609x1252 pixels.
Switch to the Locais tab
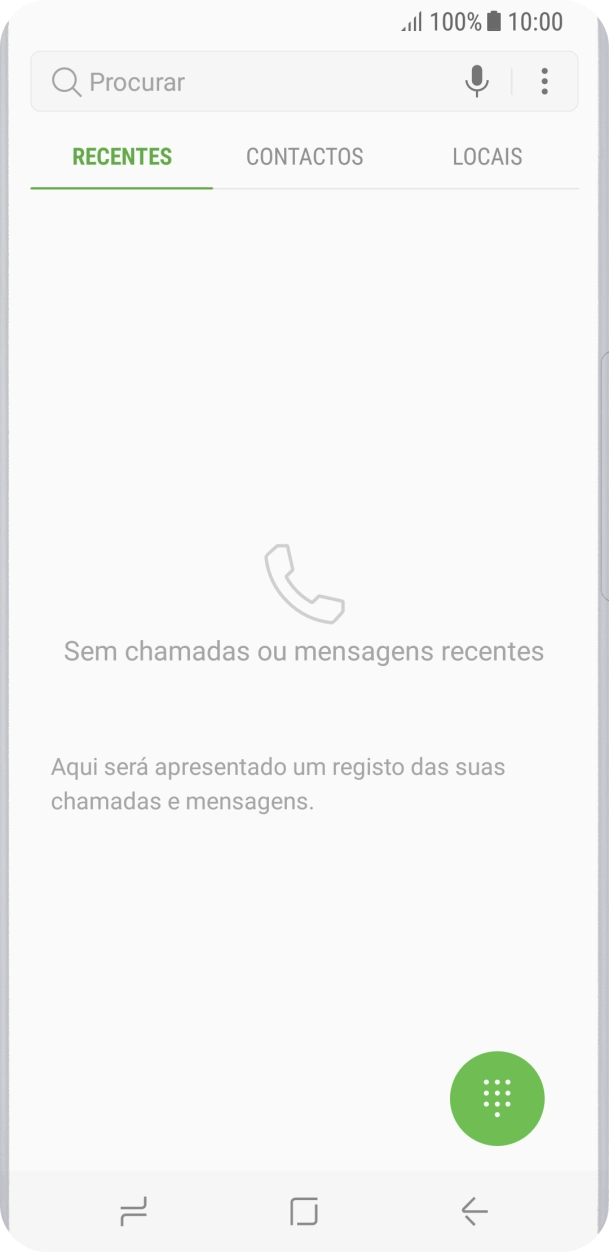(x=487, y=157)
